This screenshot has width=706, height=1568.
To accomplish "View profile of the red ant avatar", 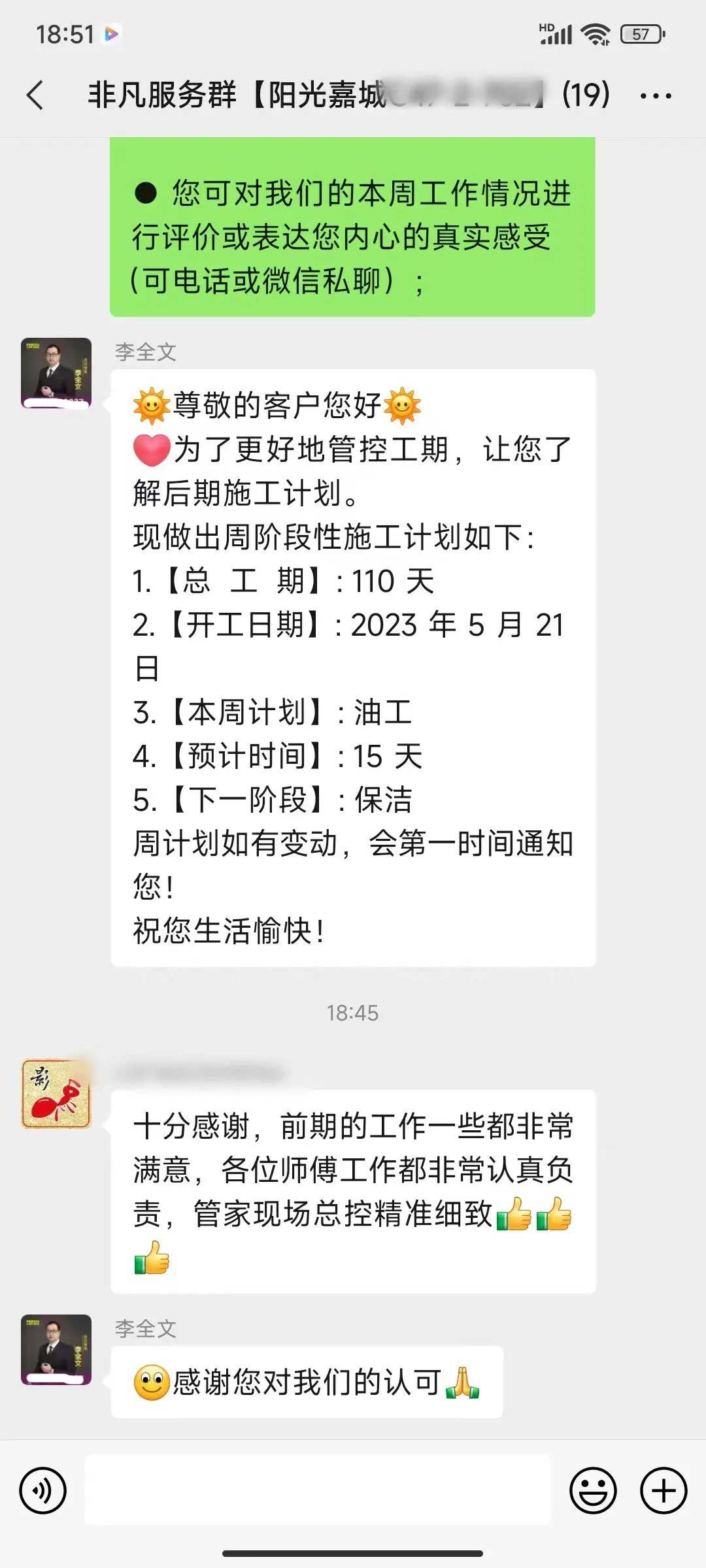I will (x=56, y=1094).
